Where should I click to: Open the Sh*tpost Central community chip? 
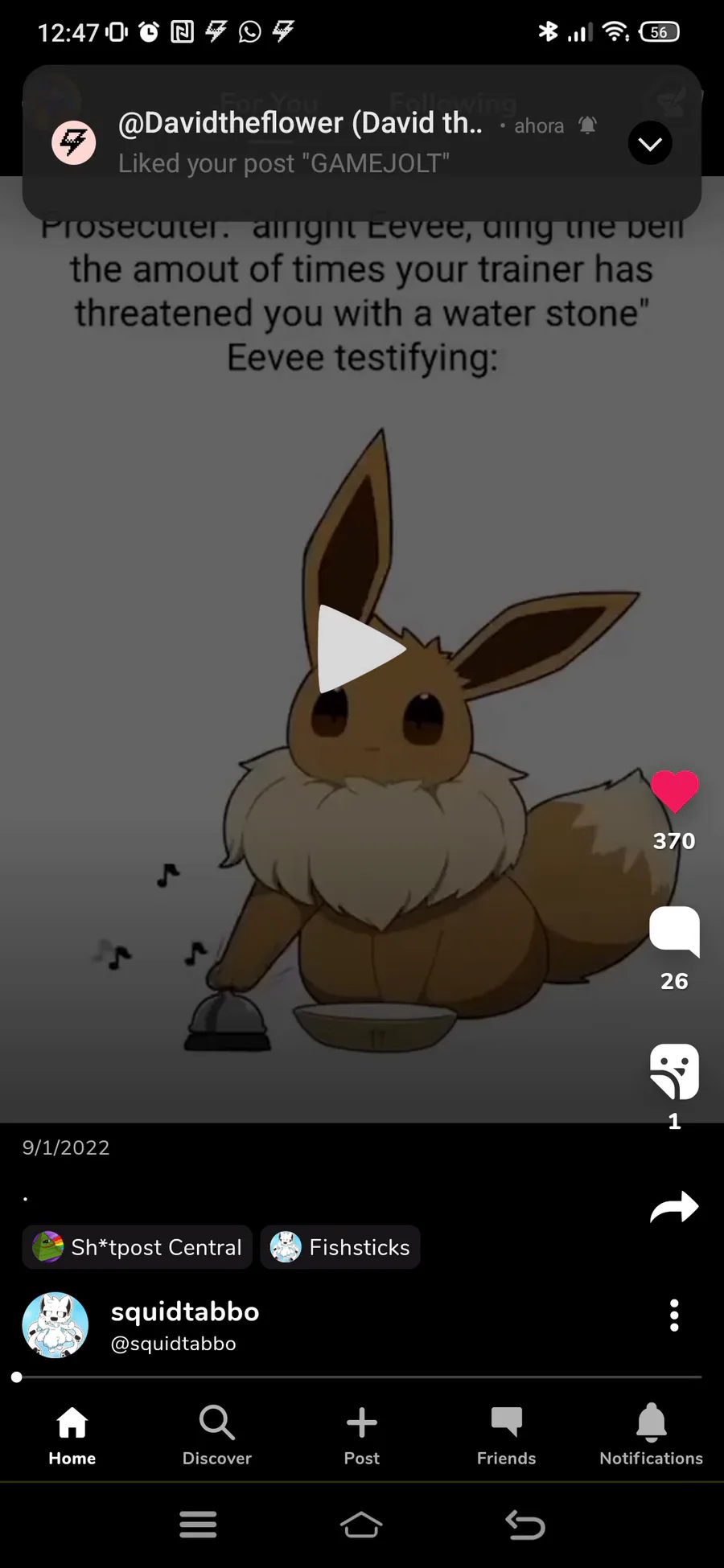(137, 1247)
